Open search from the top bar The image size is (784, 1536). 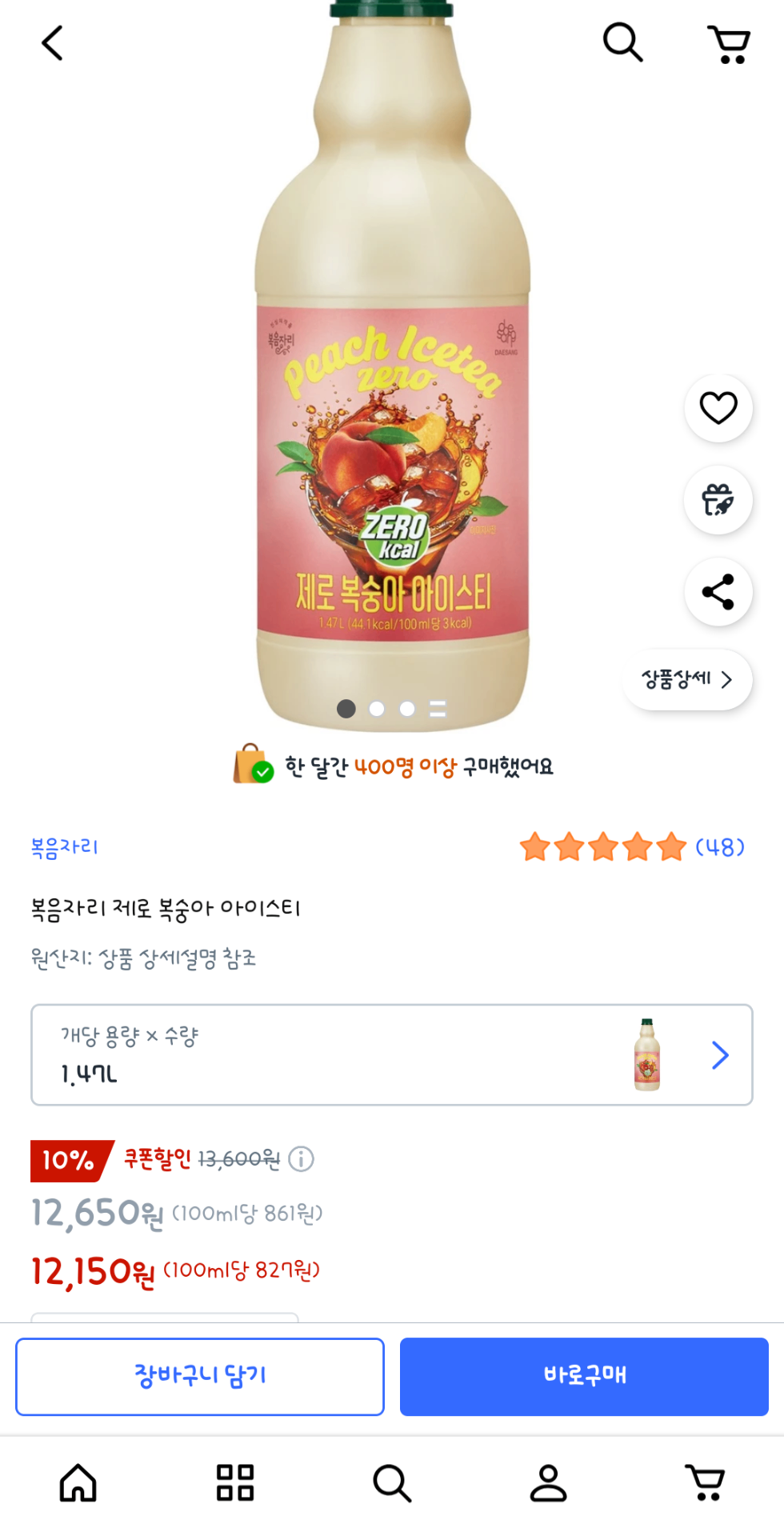622,42
